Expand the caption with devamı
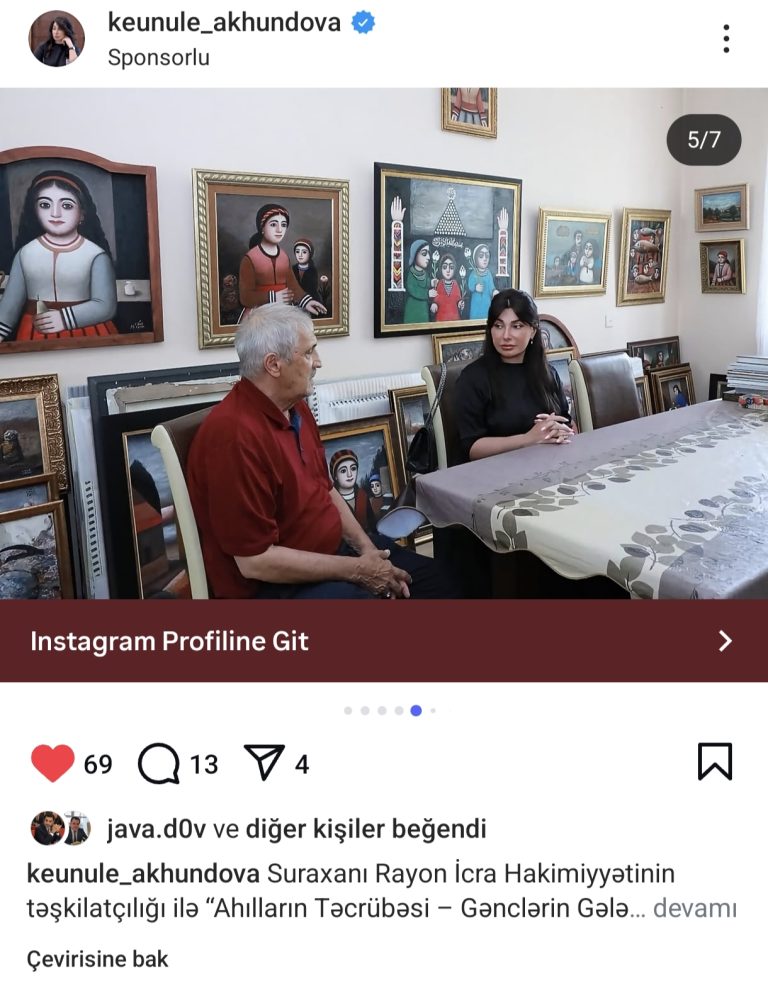Viewport: 768px width, 981px height. (695, 908)
